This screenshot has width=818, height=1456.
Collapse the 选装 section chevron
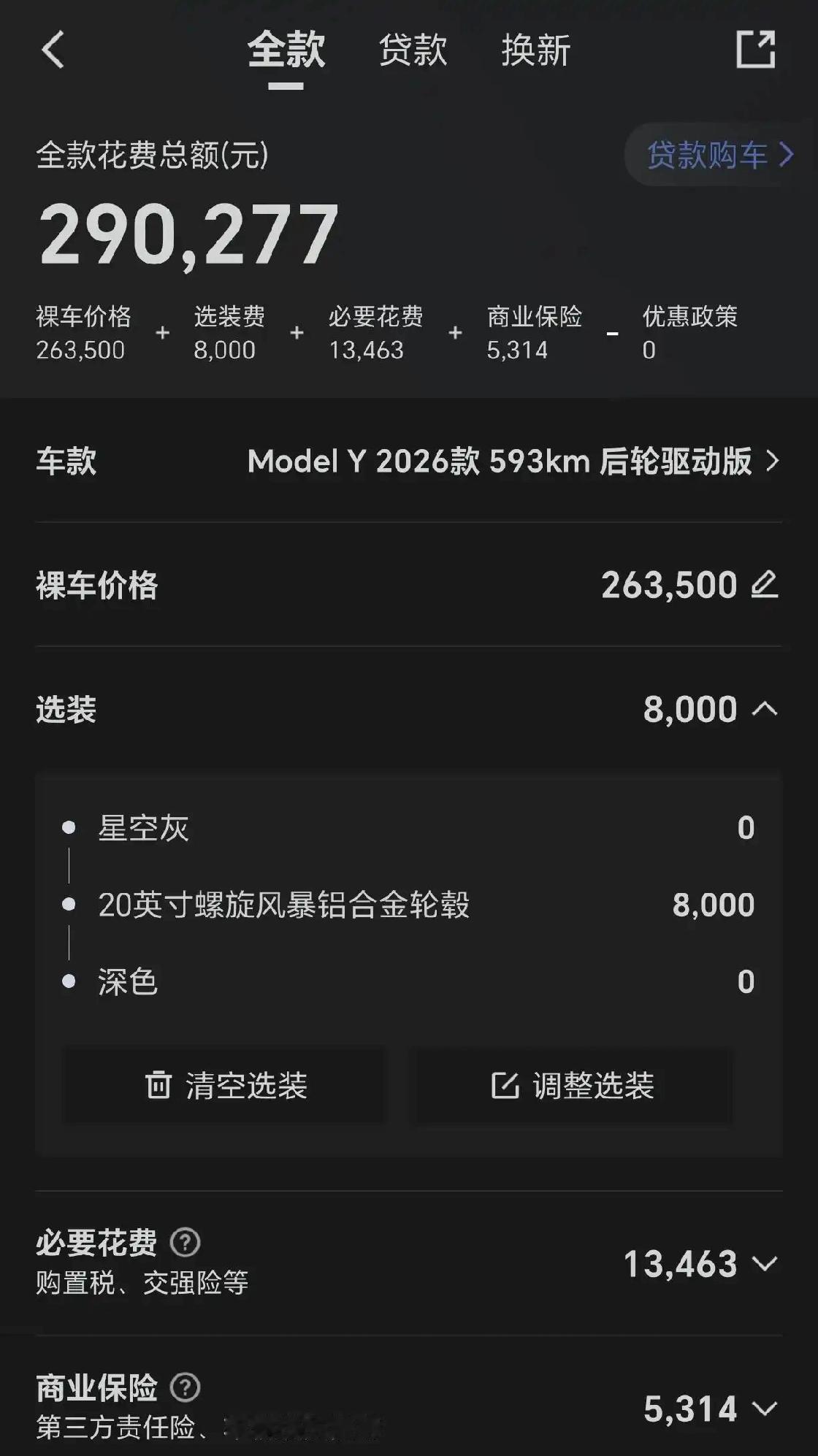point(765,708)
